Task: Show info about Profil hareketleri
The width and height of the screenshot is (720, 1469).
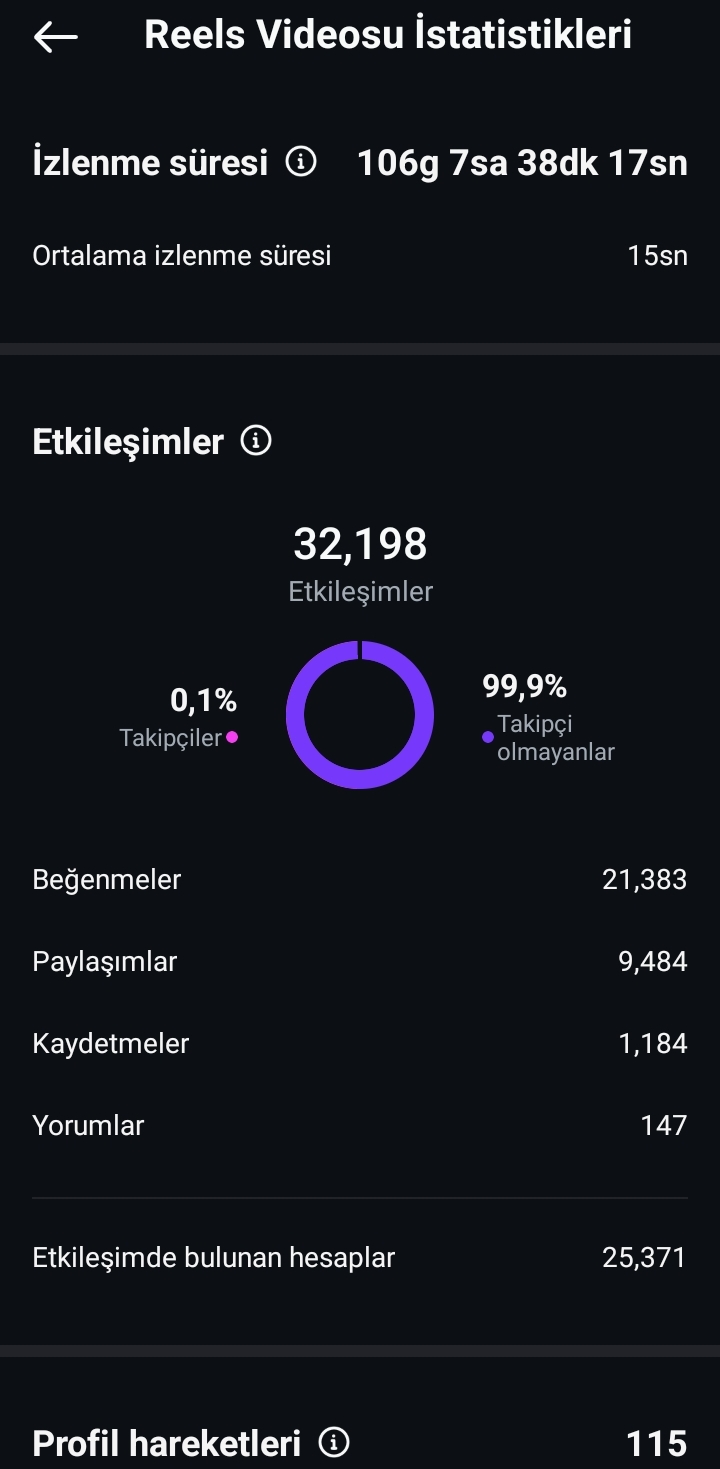Action: [x=334, y=1442]
